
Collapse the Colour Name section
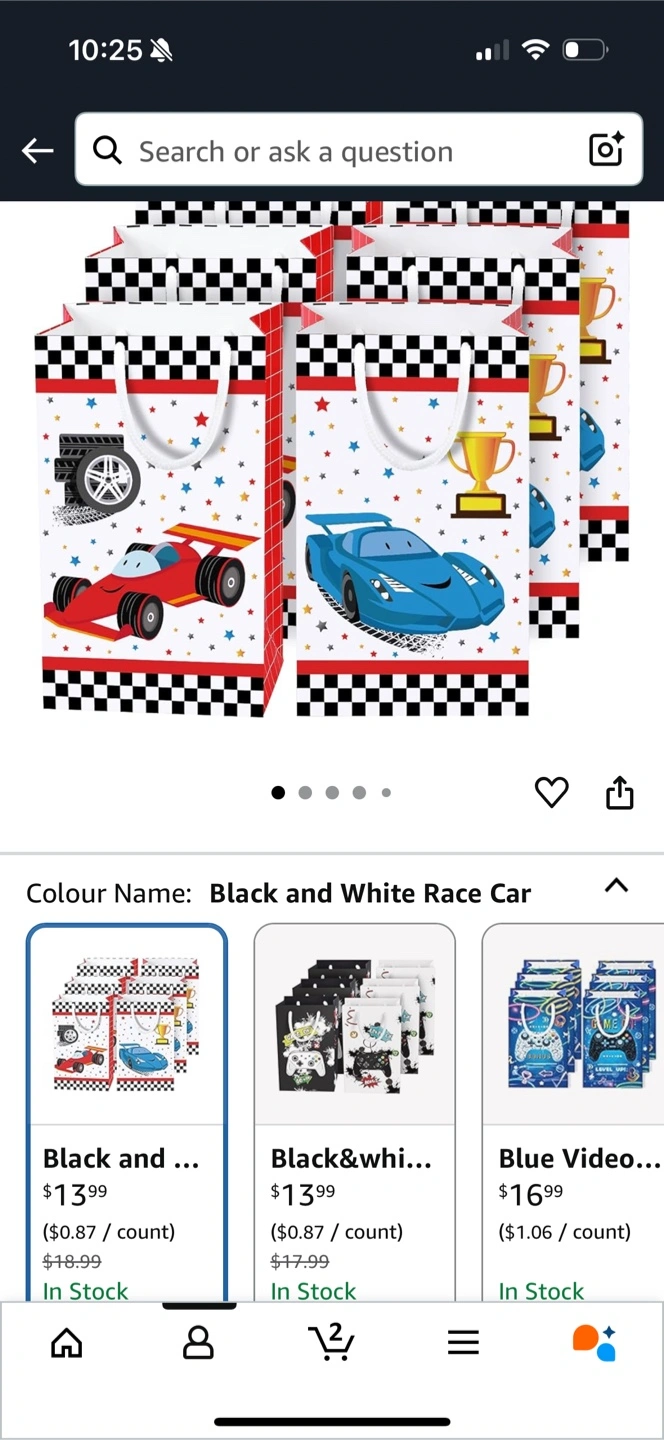(617, 886)
